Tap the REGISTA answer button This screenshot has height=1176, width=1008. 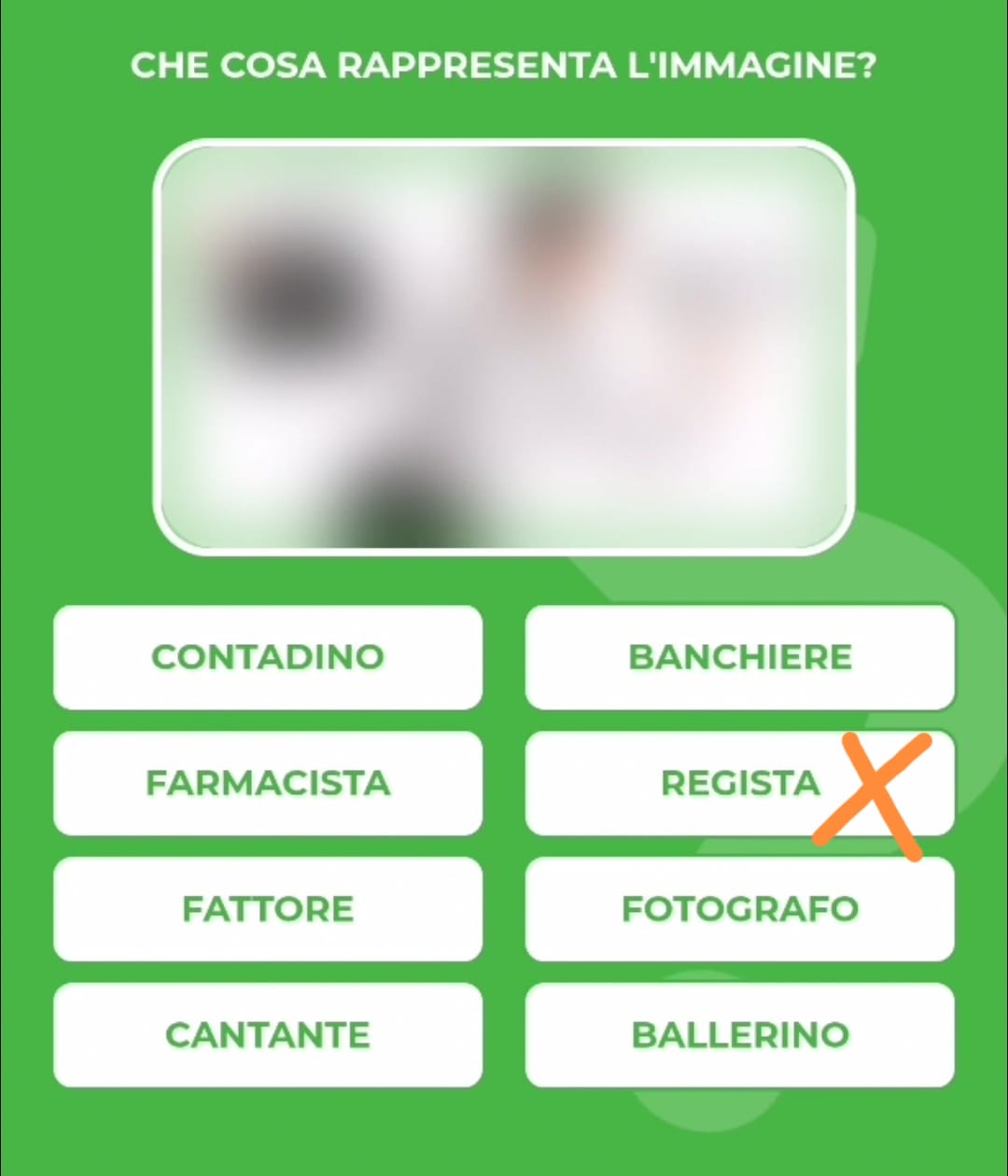(739, 783)
